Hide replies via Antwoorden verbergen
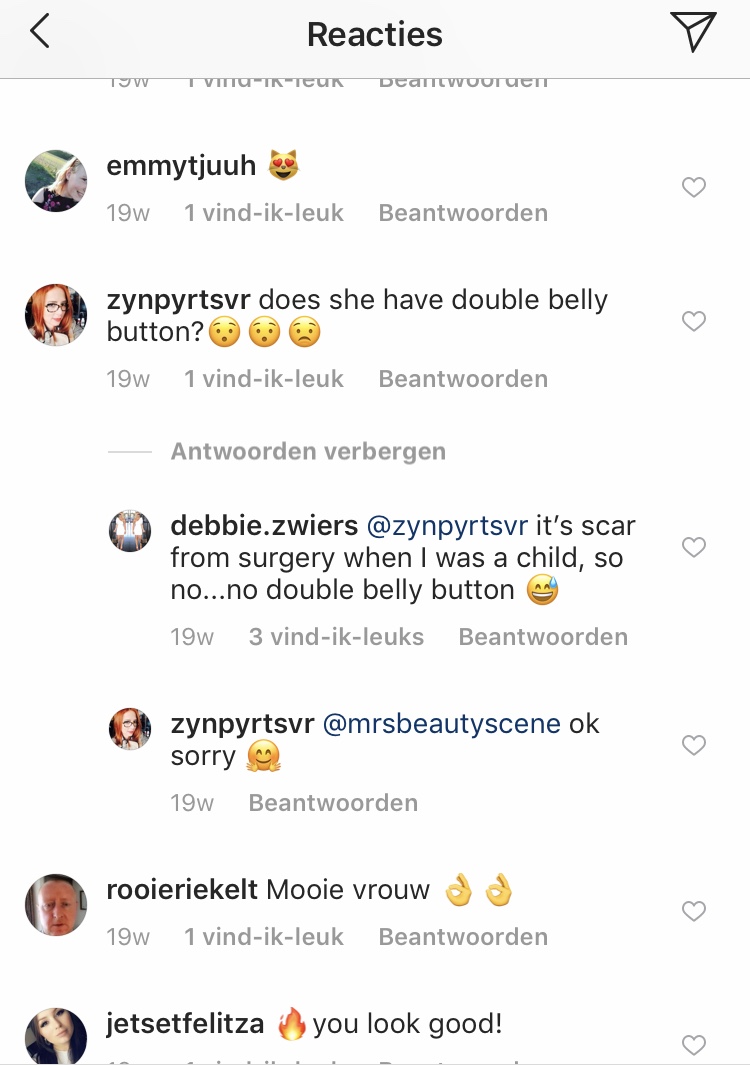 coord(308,451)
